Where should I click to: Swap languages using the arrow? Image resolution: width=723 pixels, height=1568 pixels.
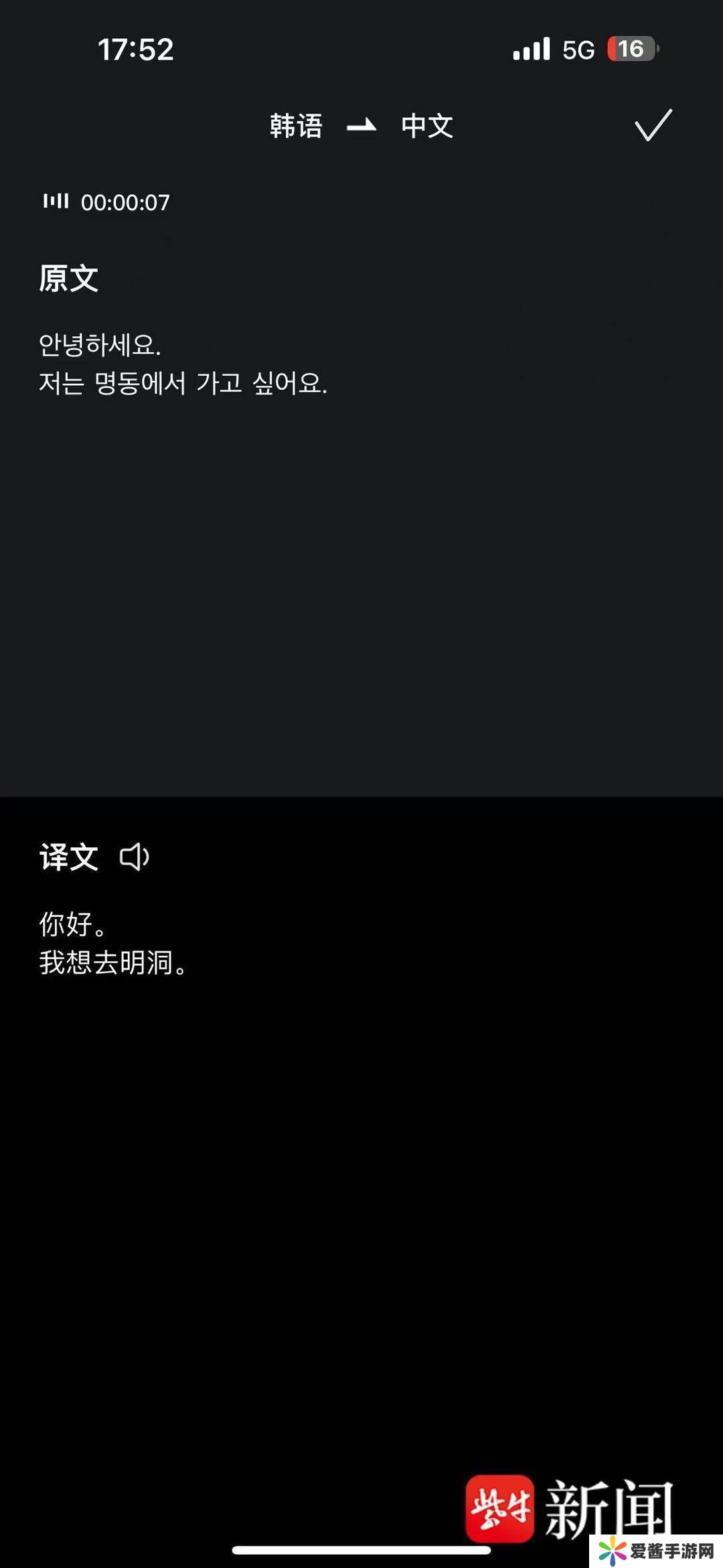(361, 125)
